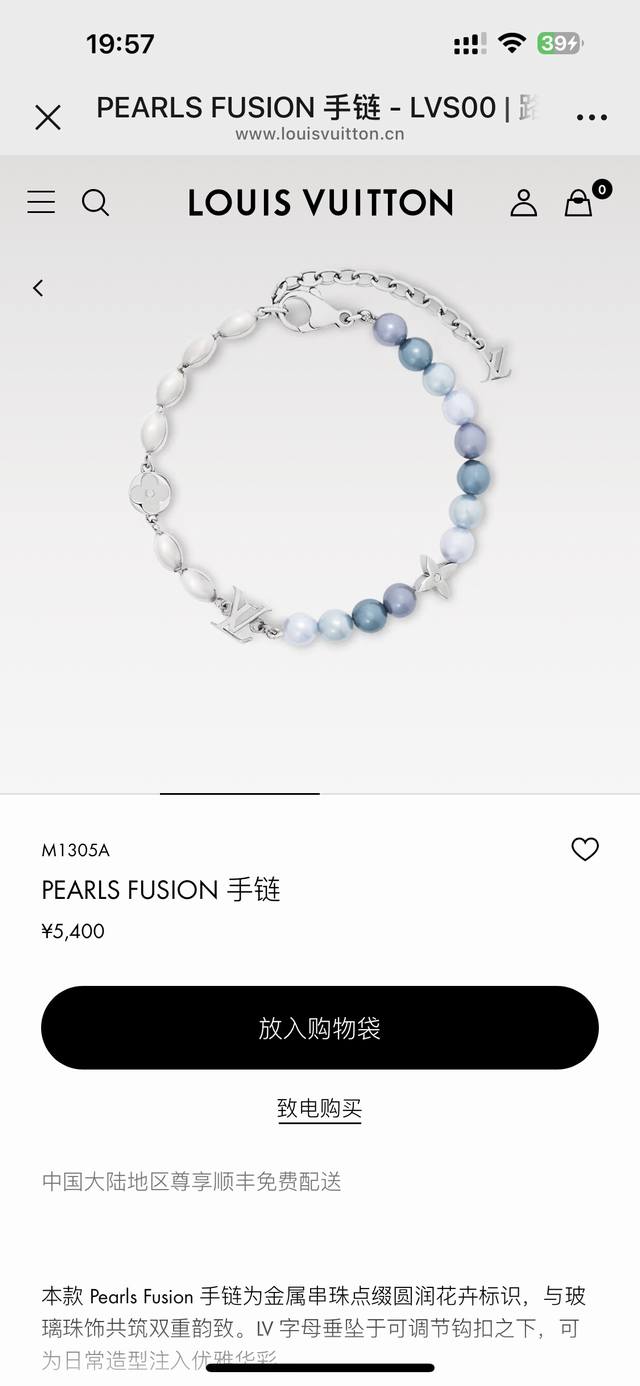Add bracelet to wishlist with heart
Image resolution: width=640 pixels, height=1386 pixels.
click(585, 849)
